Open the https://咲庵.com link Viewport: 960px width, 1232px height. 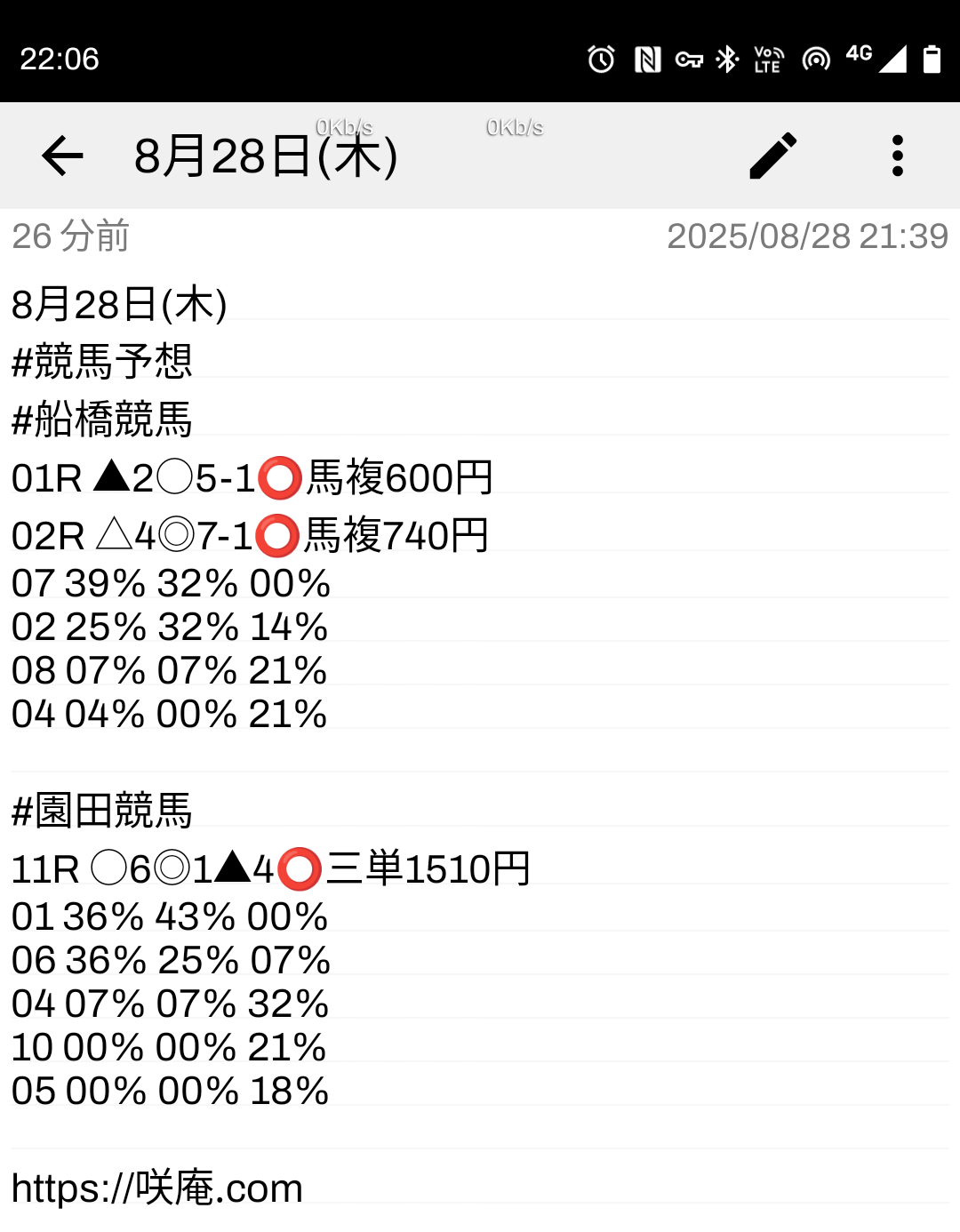157,1188
